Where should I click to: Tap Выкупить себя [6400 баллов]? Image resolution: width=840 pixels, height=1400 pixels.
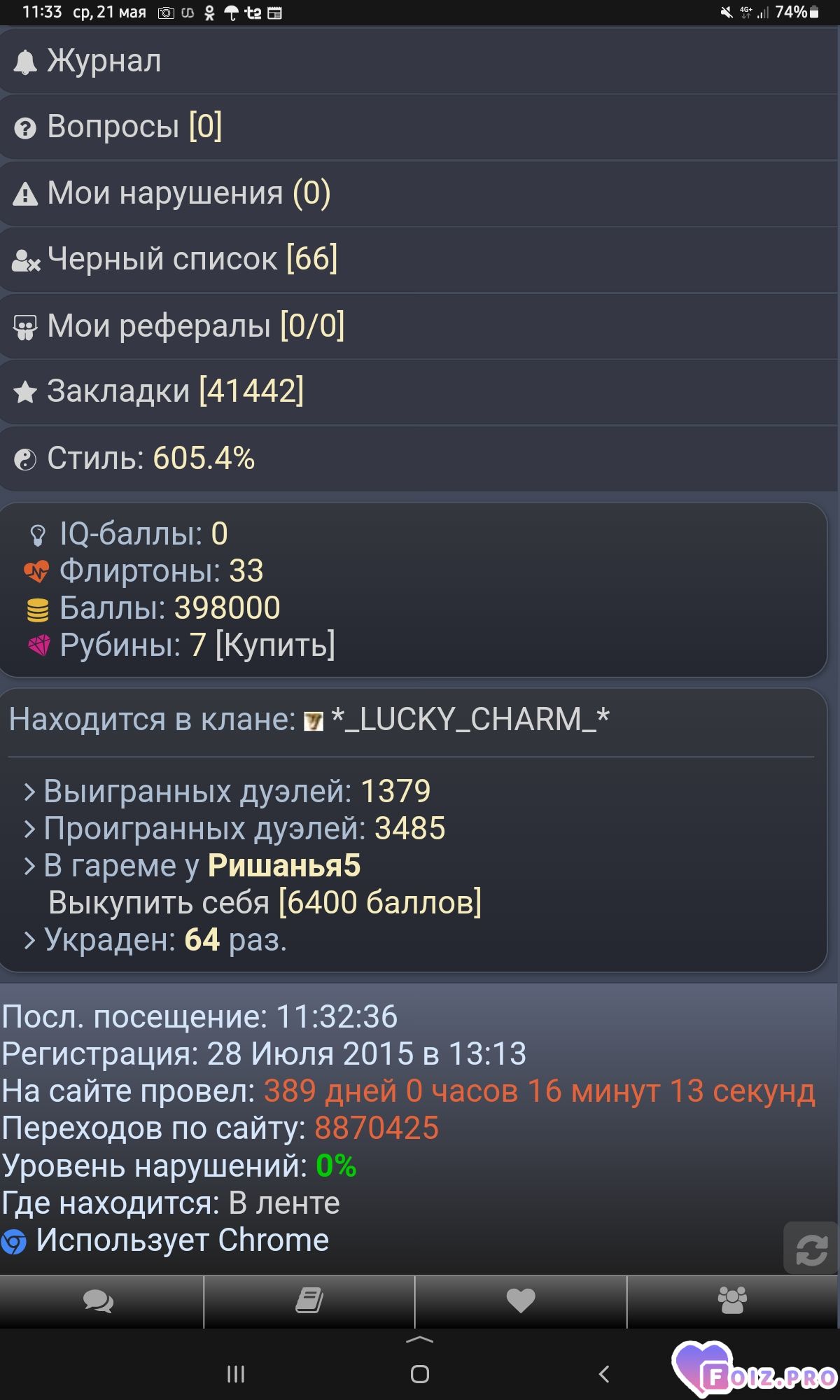[x=265, y=903]
